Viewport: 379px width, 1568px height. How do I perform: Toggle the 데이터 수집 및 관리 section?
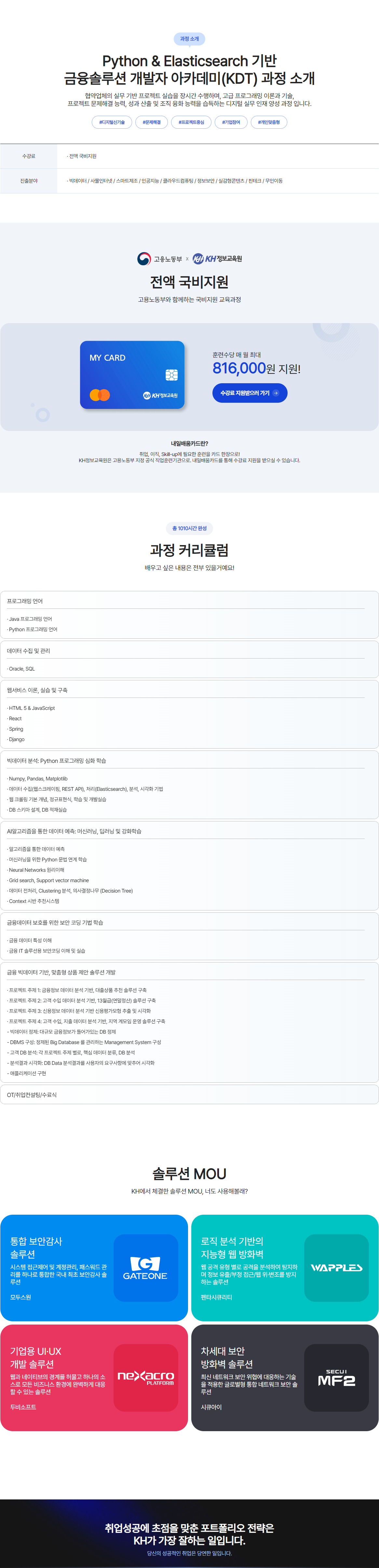click(189, 651)
